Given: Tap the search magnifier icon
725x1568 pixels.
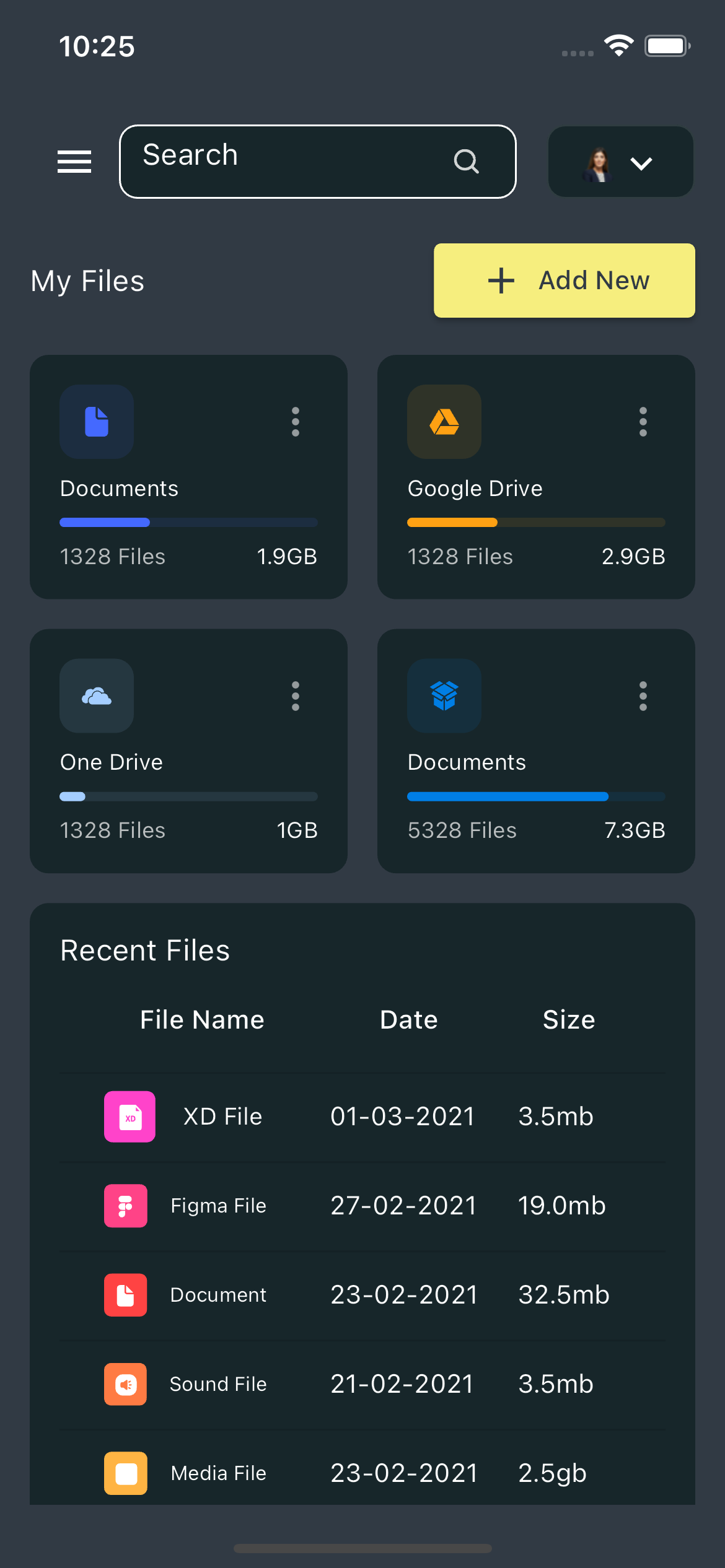Looking at the screenshot, I should pos(467,162).
